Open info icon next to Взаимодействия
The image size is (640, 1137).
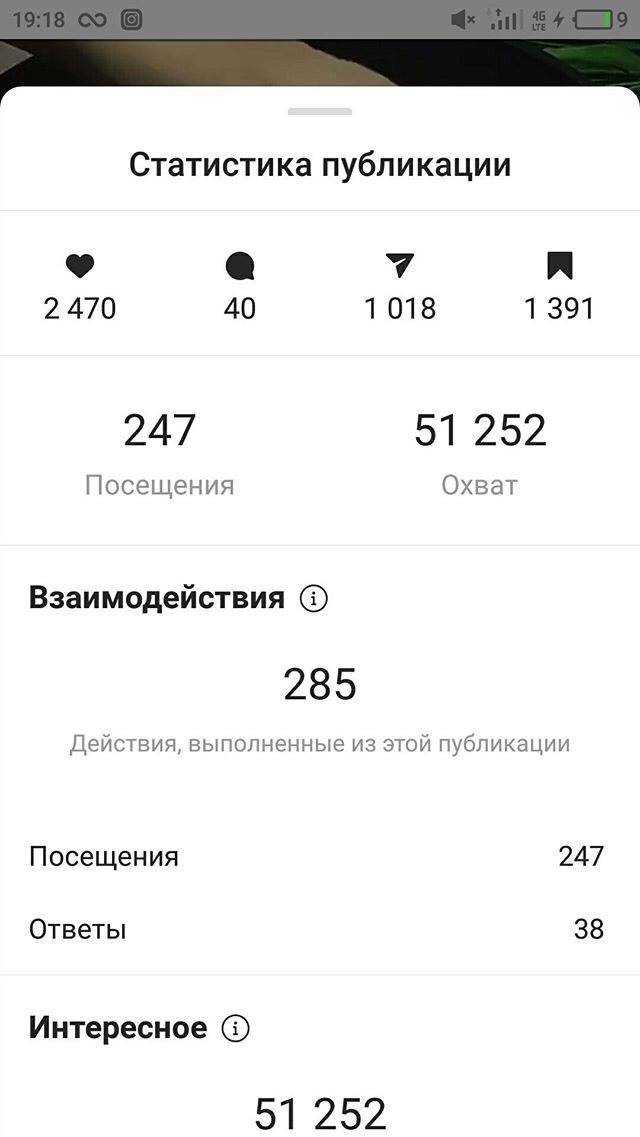313,599
